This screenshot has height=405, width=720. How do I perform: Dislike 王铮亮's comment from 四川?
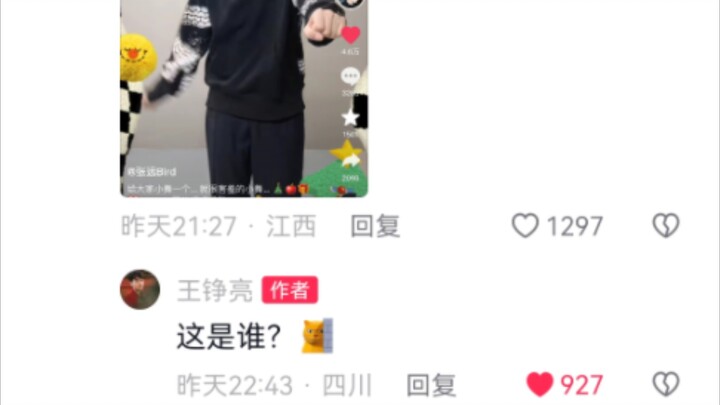coord(666,384)
